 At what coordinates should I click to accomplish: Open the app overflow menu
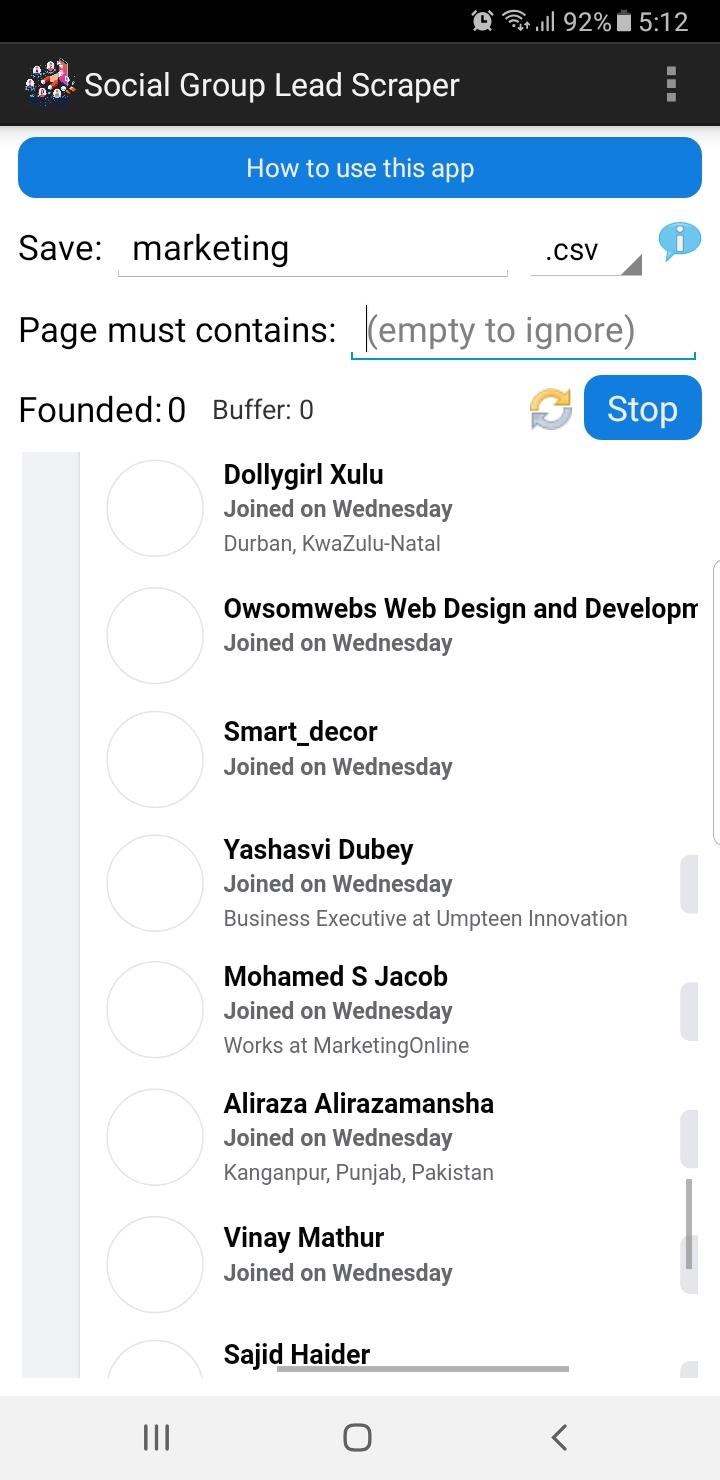coord(670,84)
